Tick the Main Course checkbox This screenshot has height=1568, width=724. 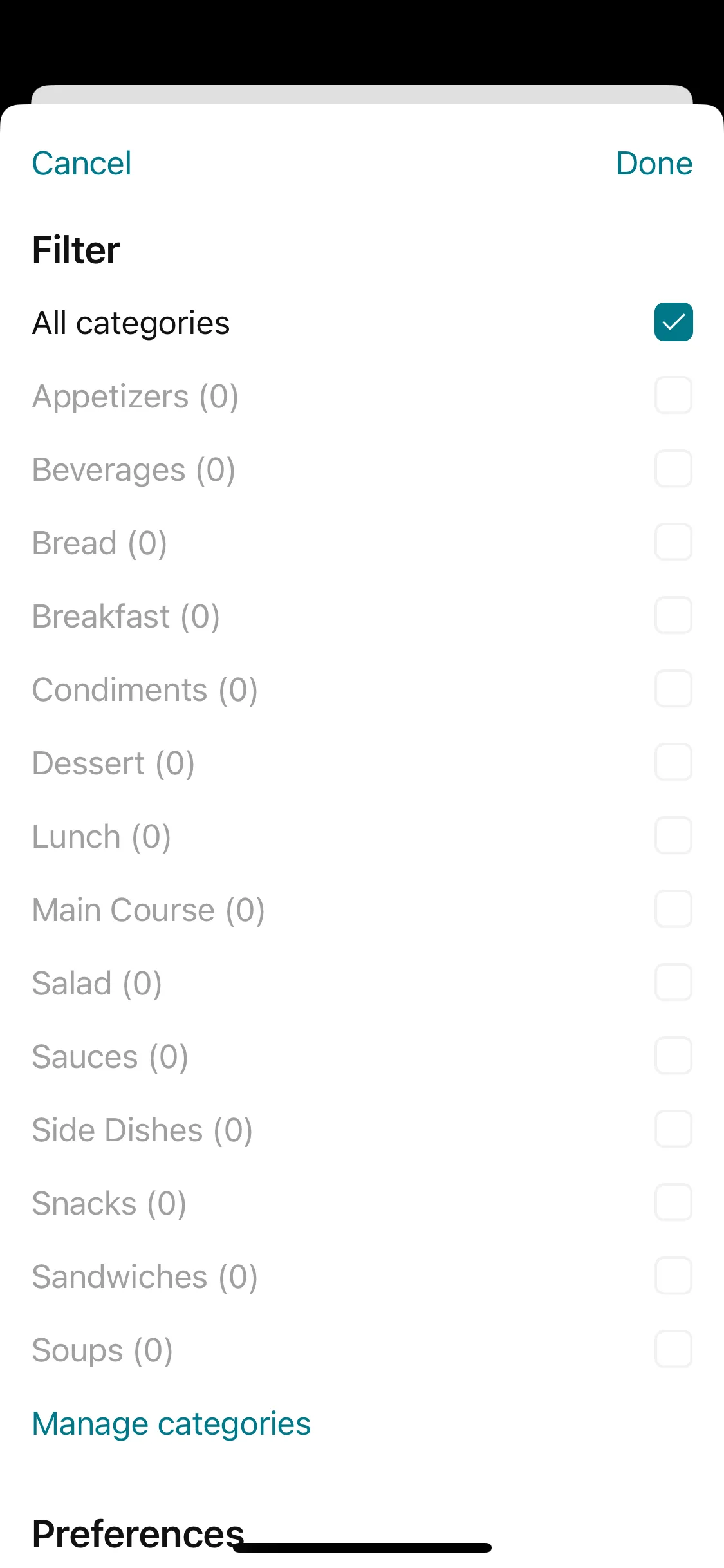point(673,909)
